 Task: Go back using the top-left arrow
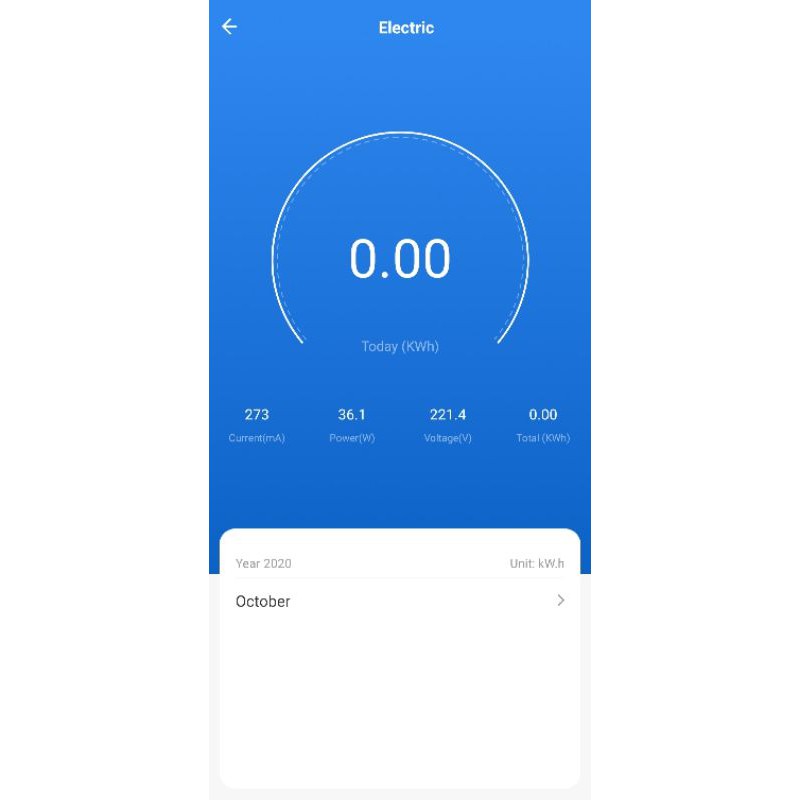pos(230,27)
